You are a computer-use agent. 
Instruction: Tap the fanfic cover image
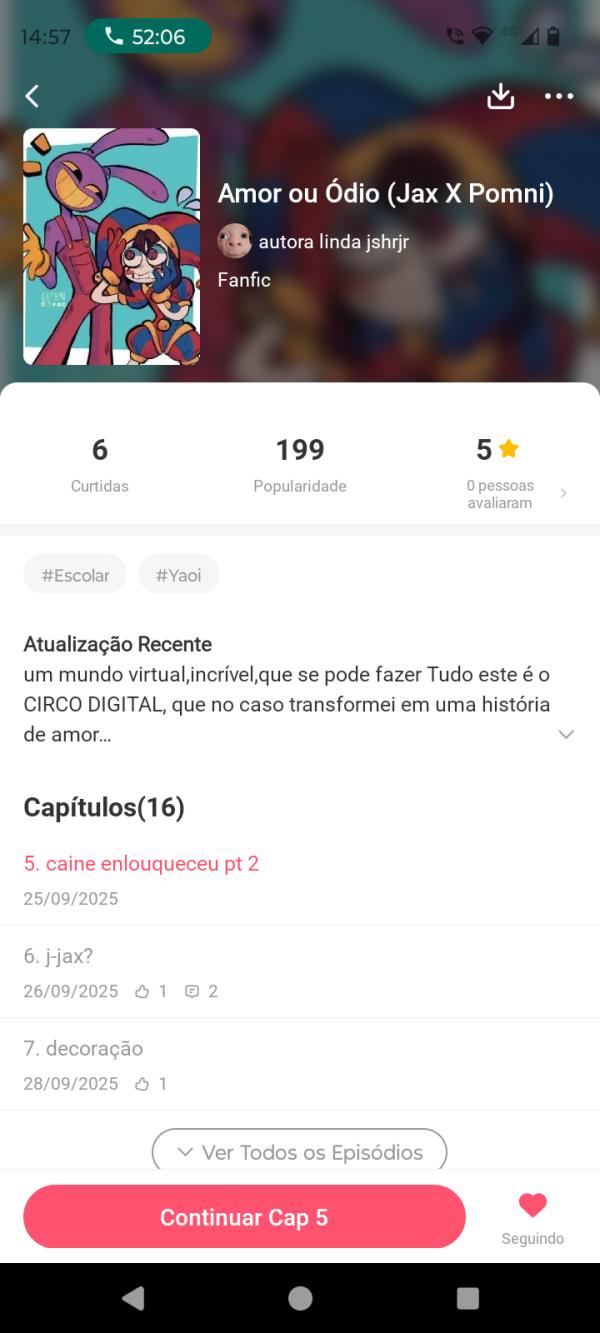coord(111,247)
